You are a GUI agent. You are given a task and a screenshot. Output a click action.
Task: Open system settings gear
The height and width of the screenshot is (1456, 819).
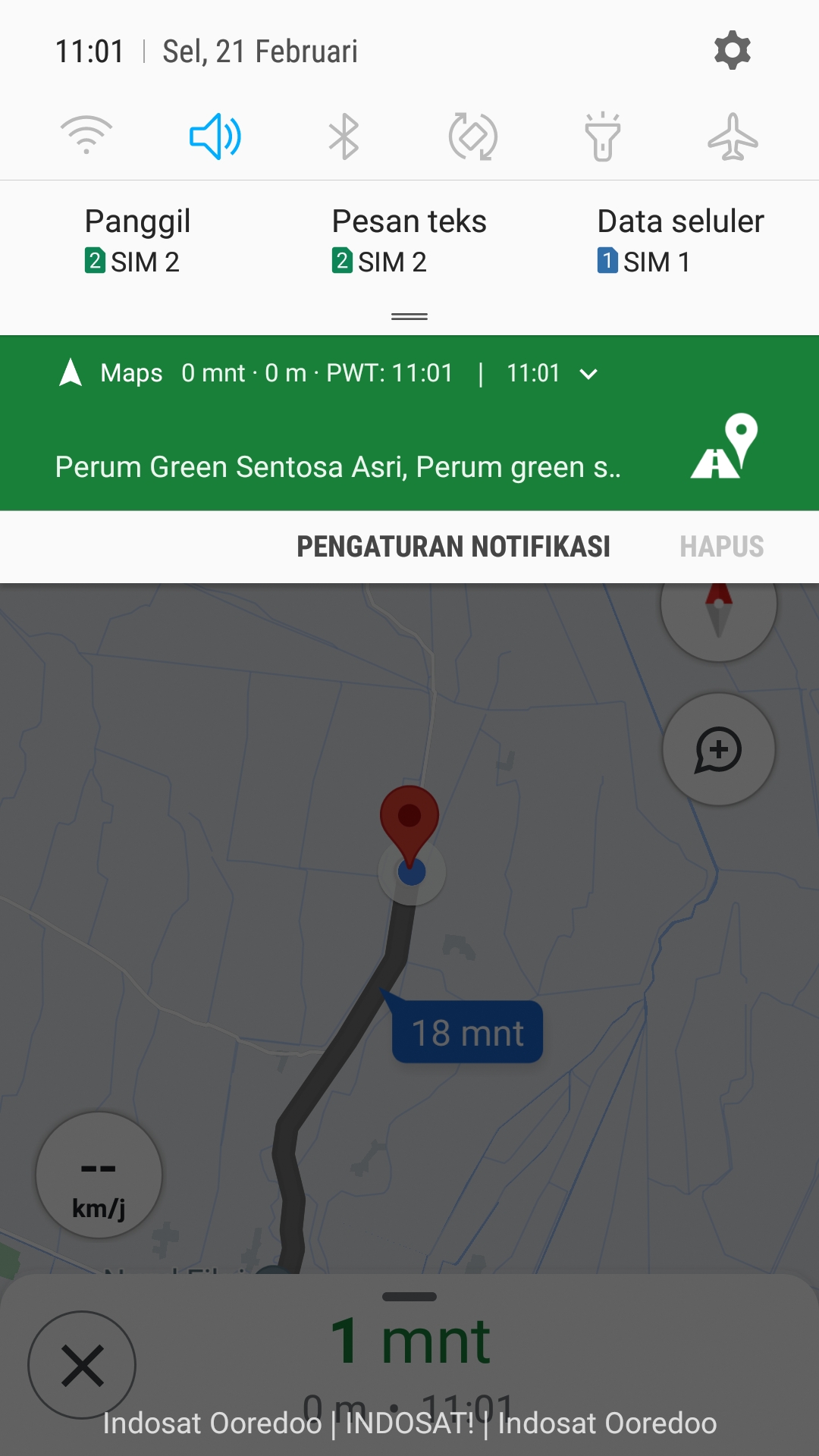coord(732,51)
